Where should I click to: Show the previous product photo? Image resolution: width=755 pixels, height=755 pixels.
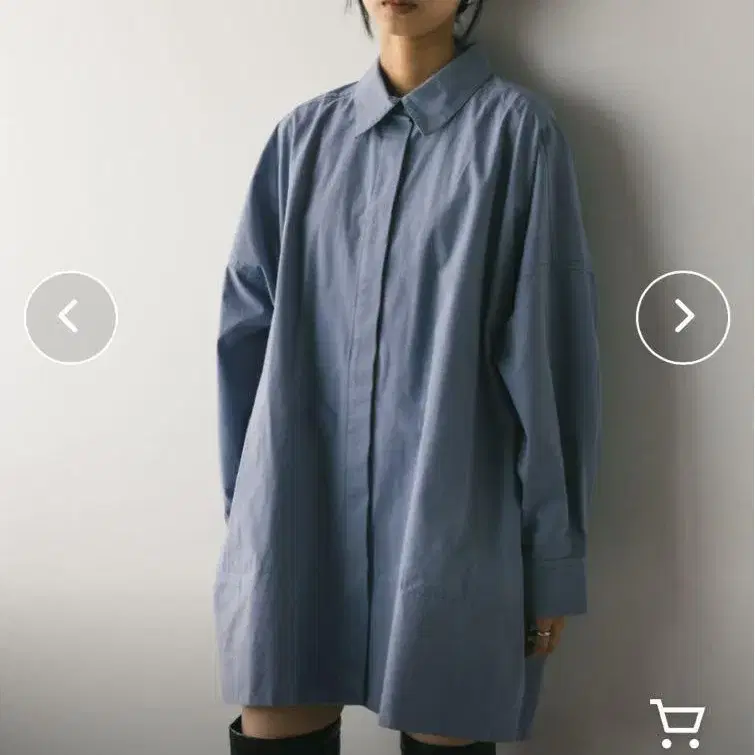pos(70,317)
